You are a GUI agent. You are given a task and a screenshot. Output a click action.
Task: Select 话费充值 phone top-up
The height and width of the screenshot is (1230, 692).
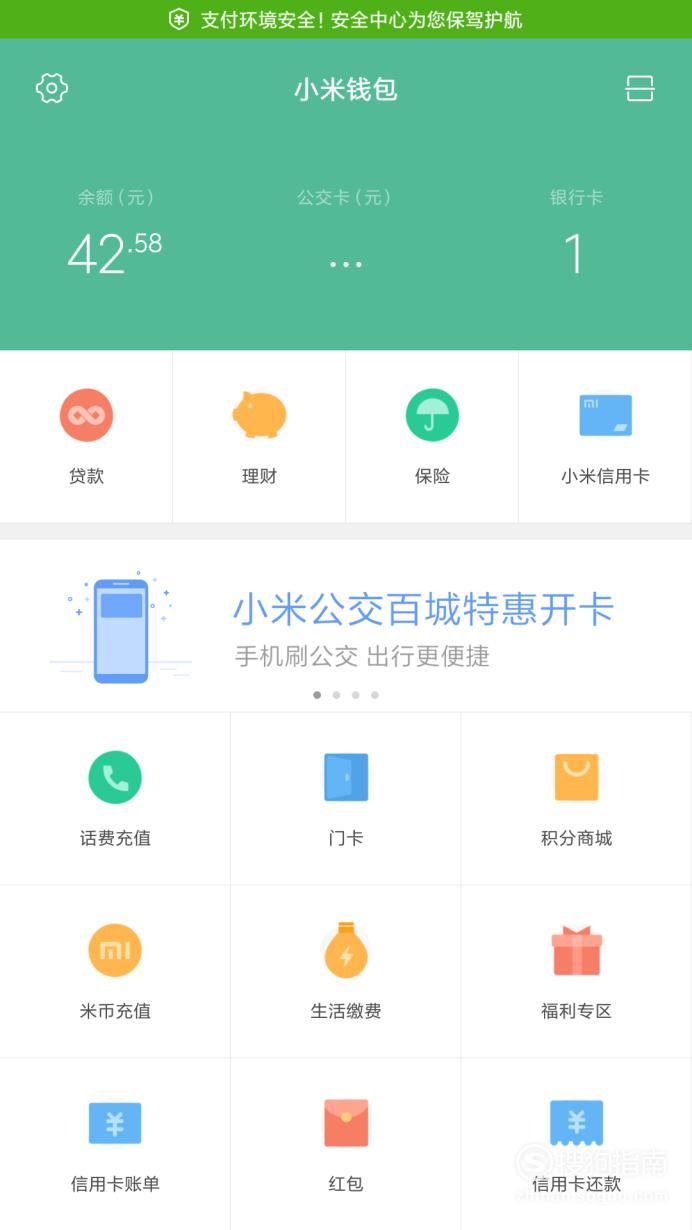click(115, 799)
